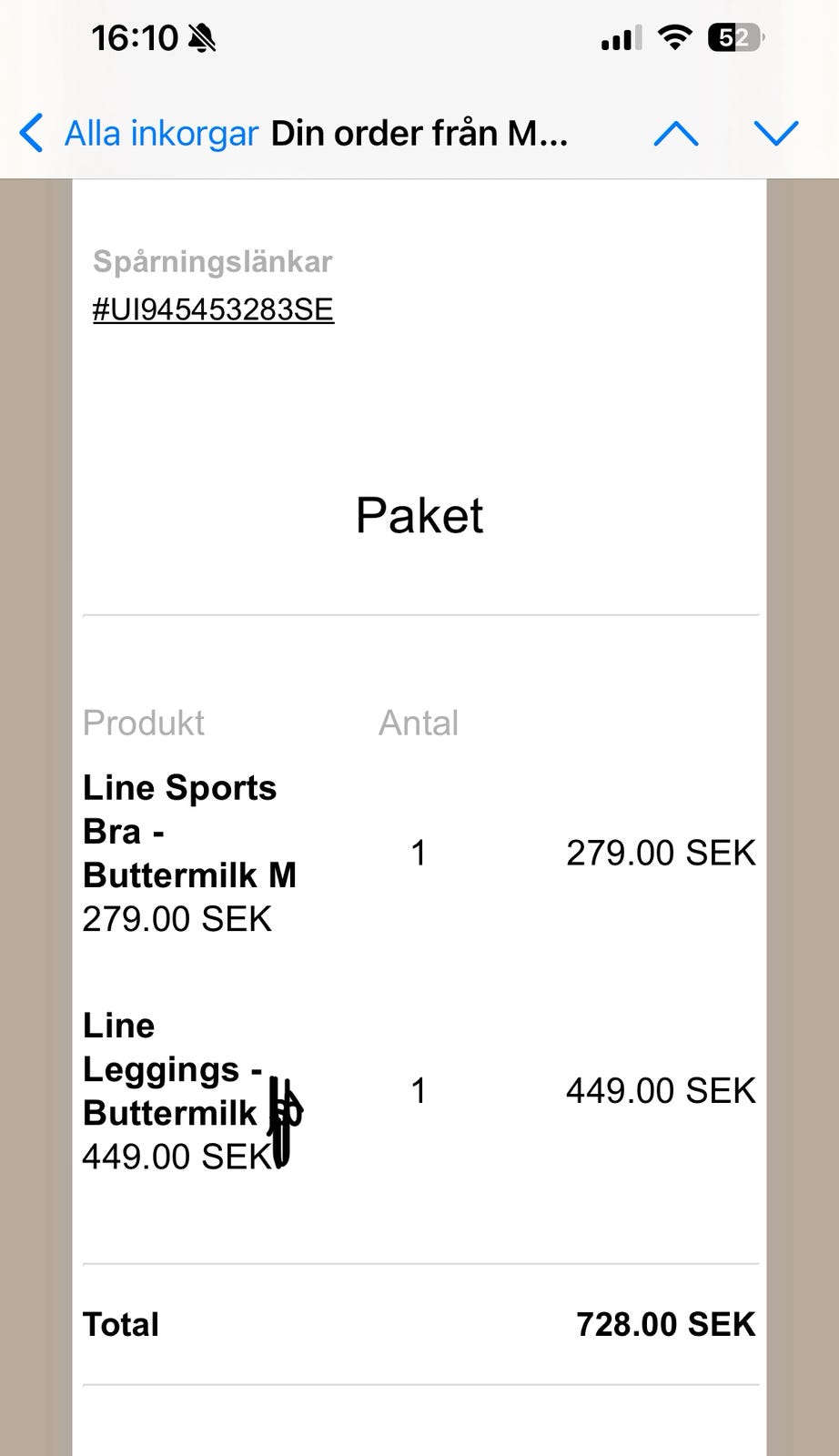The width and height of the screenshot is (839, 1456).
Task: Go back to Alla inkorgar
Action: click(138, 134)
